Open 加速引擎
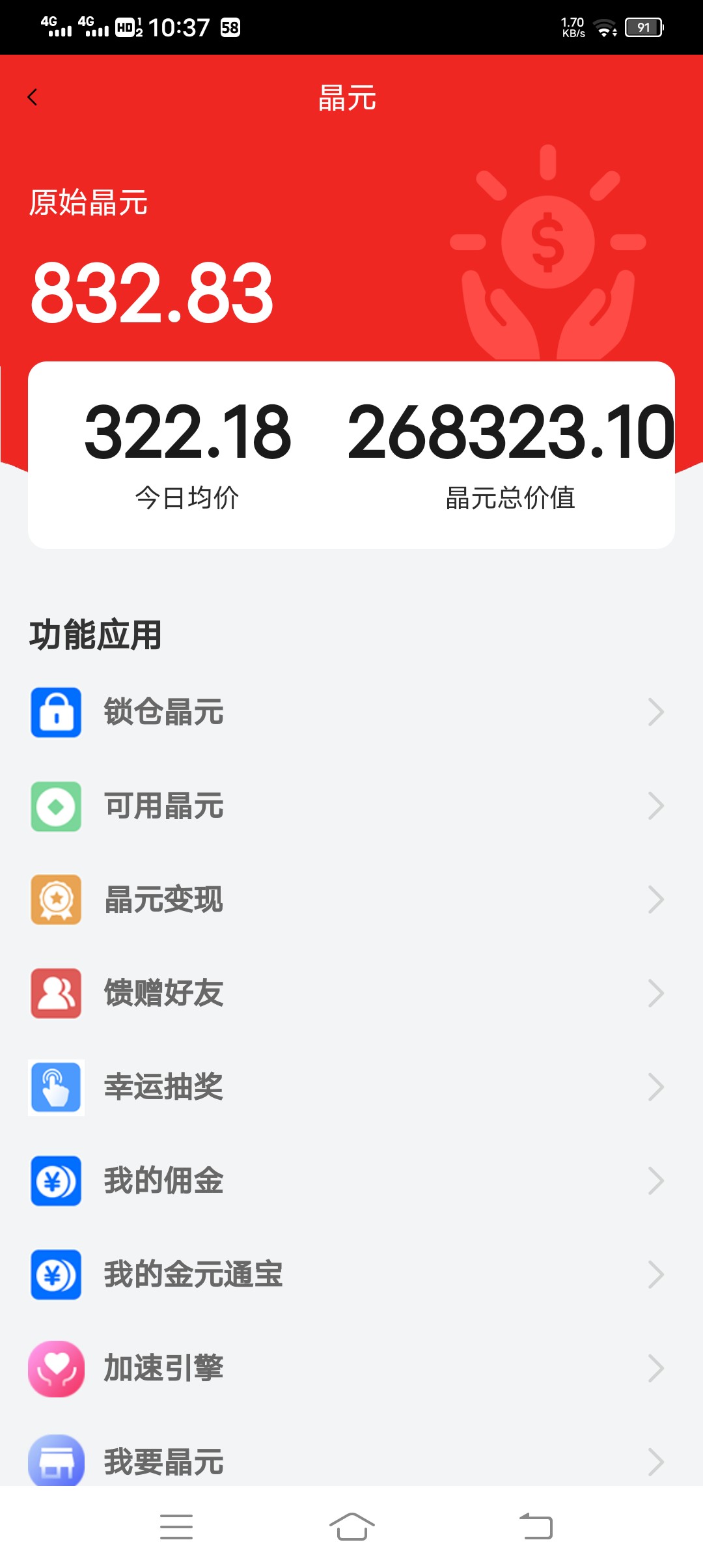 pos(351,1369)
